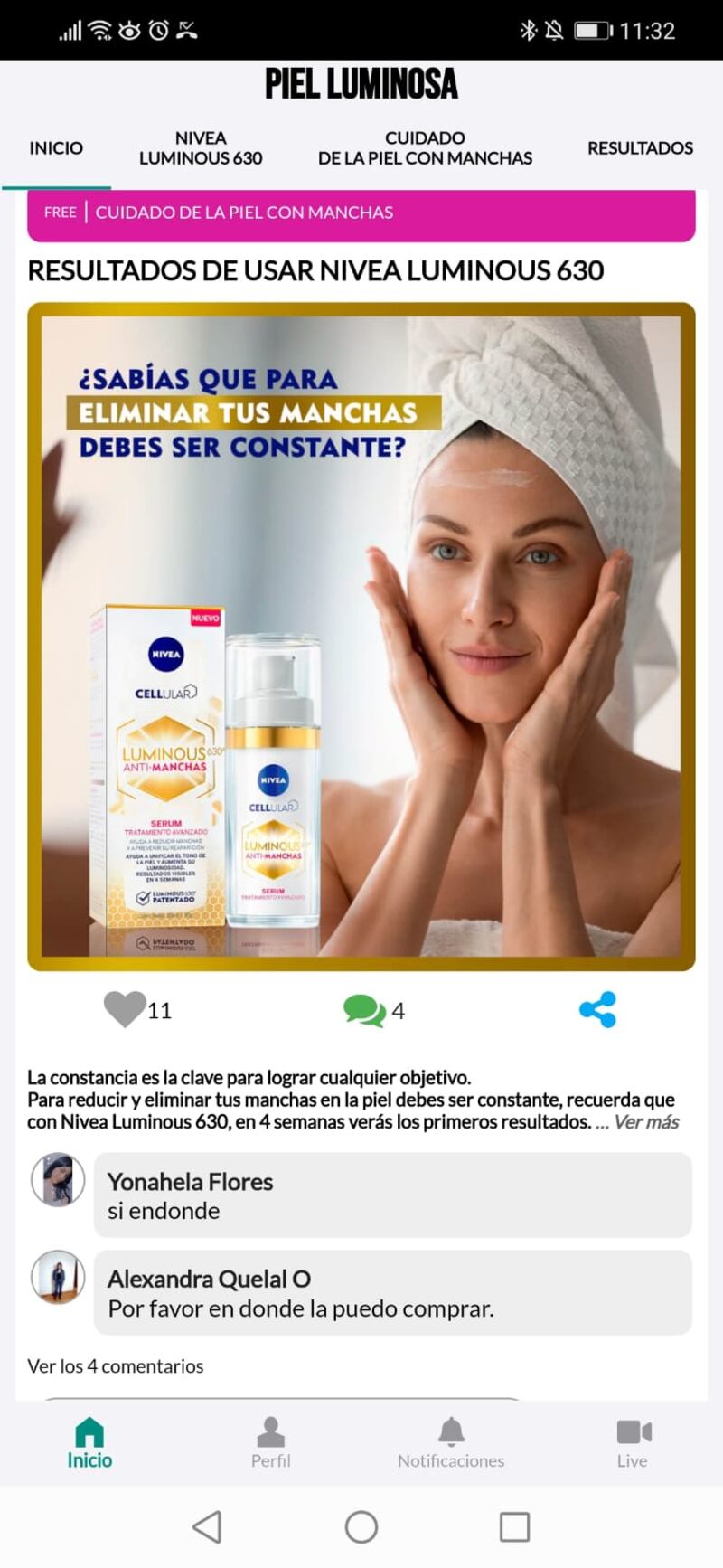Share this post
Image resolution: width=723 pixels, height=1568 pixels.
coord(597,1009)
